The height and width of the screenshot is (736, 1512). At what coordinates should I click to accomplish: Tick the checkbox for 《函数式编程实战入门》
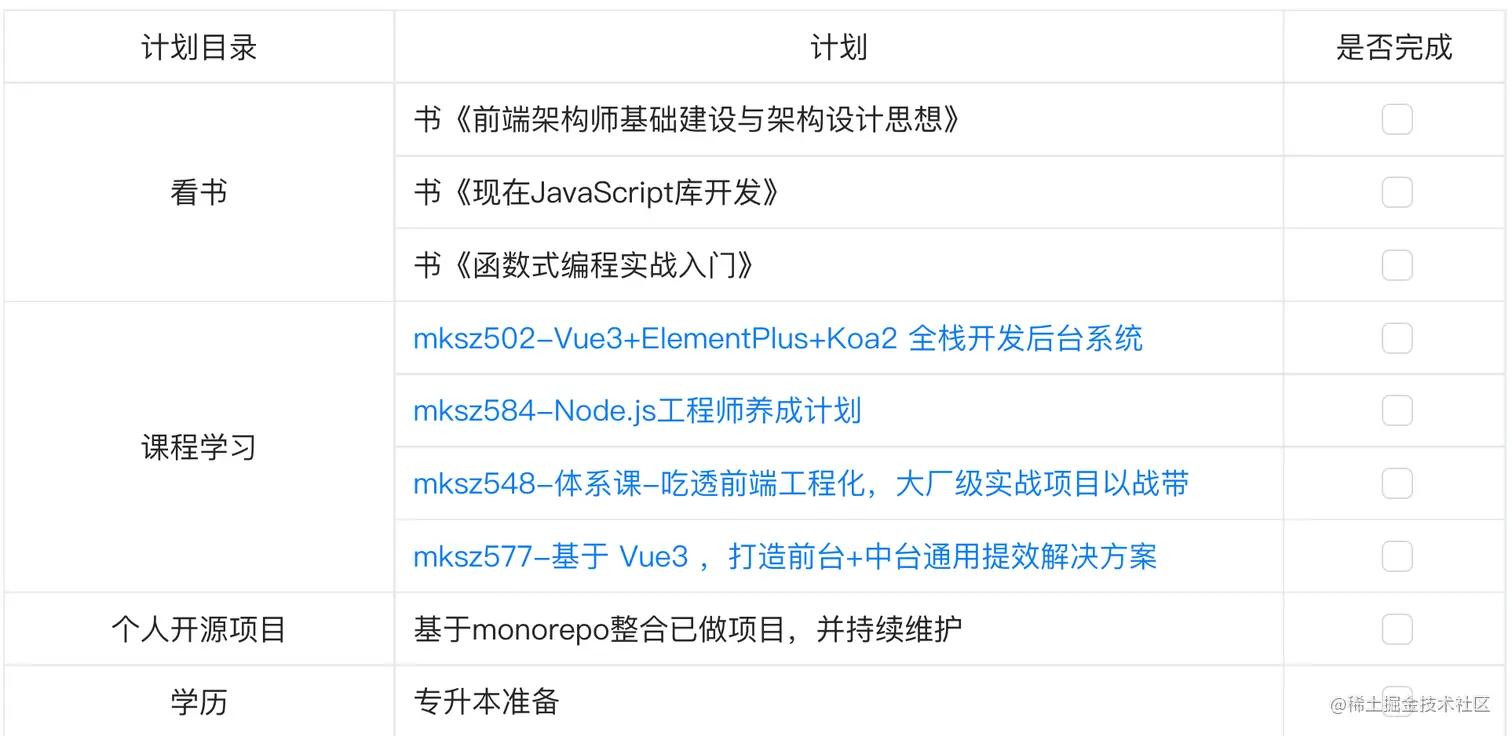(1397, 265)
